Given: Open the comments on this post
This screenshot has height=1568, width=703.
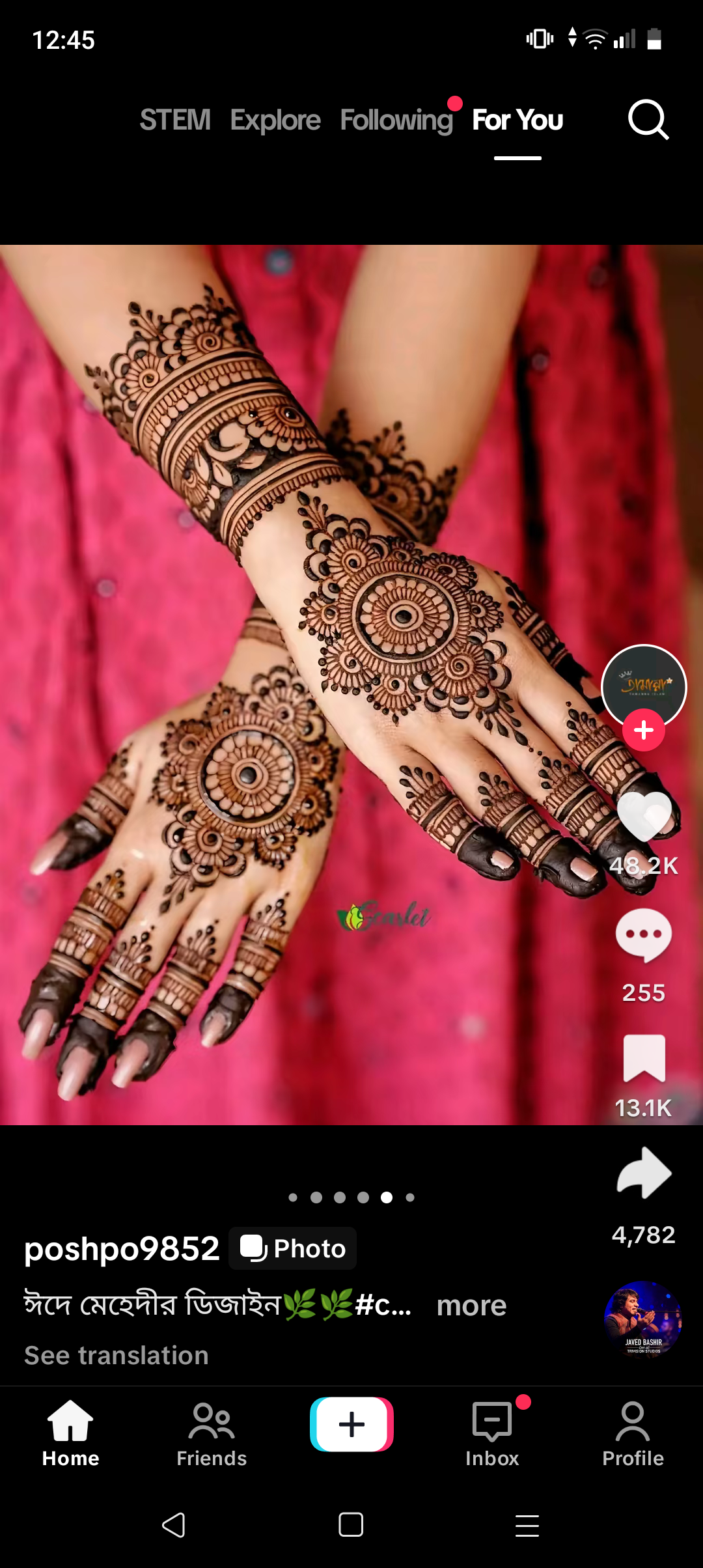Looking at the screenshot, I should pos(644,935).
